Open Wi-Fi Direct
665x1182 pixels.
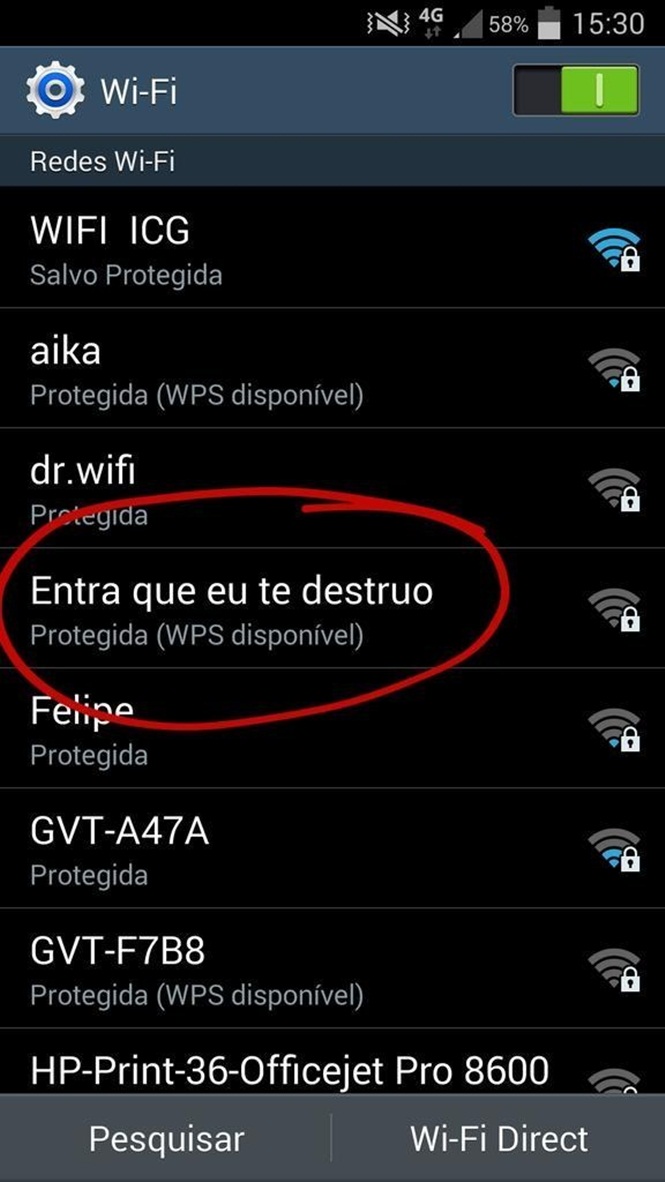coord(498,1138)
